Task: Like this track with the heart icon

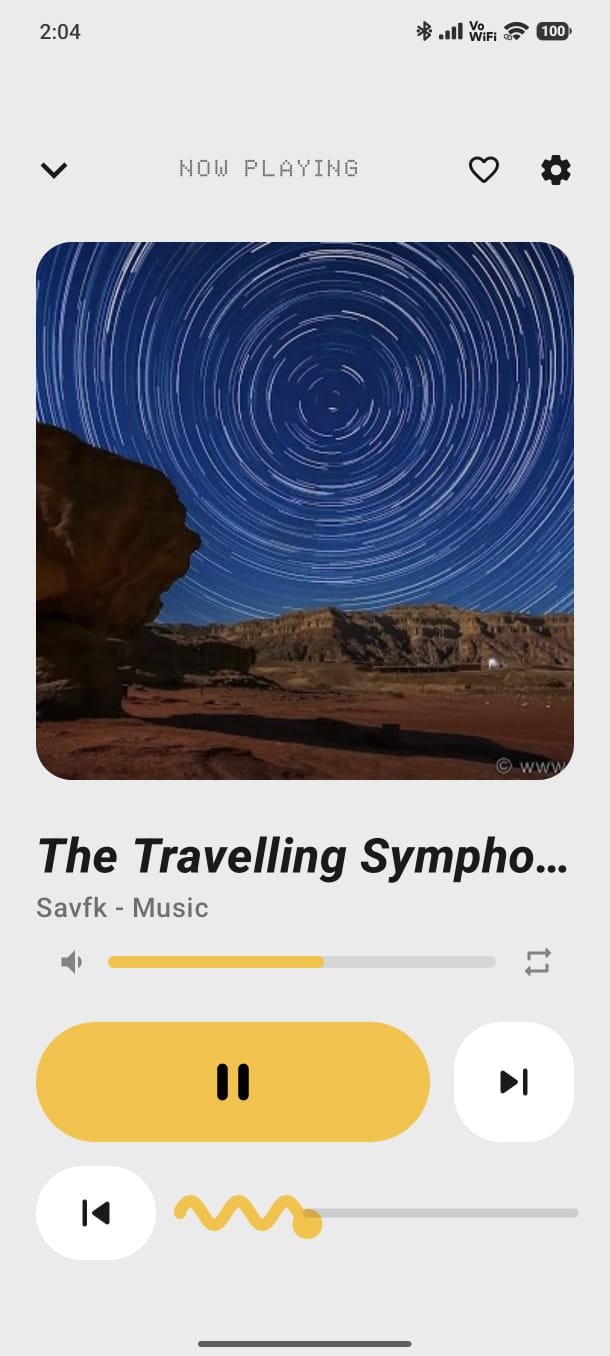Action: click(484, 170)
